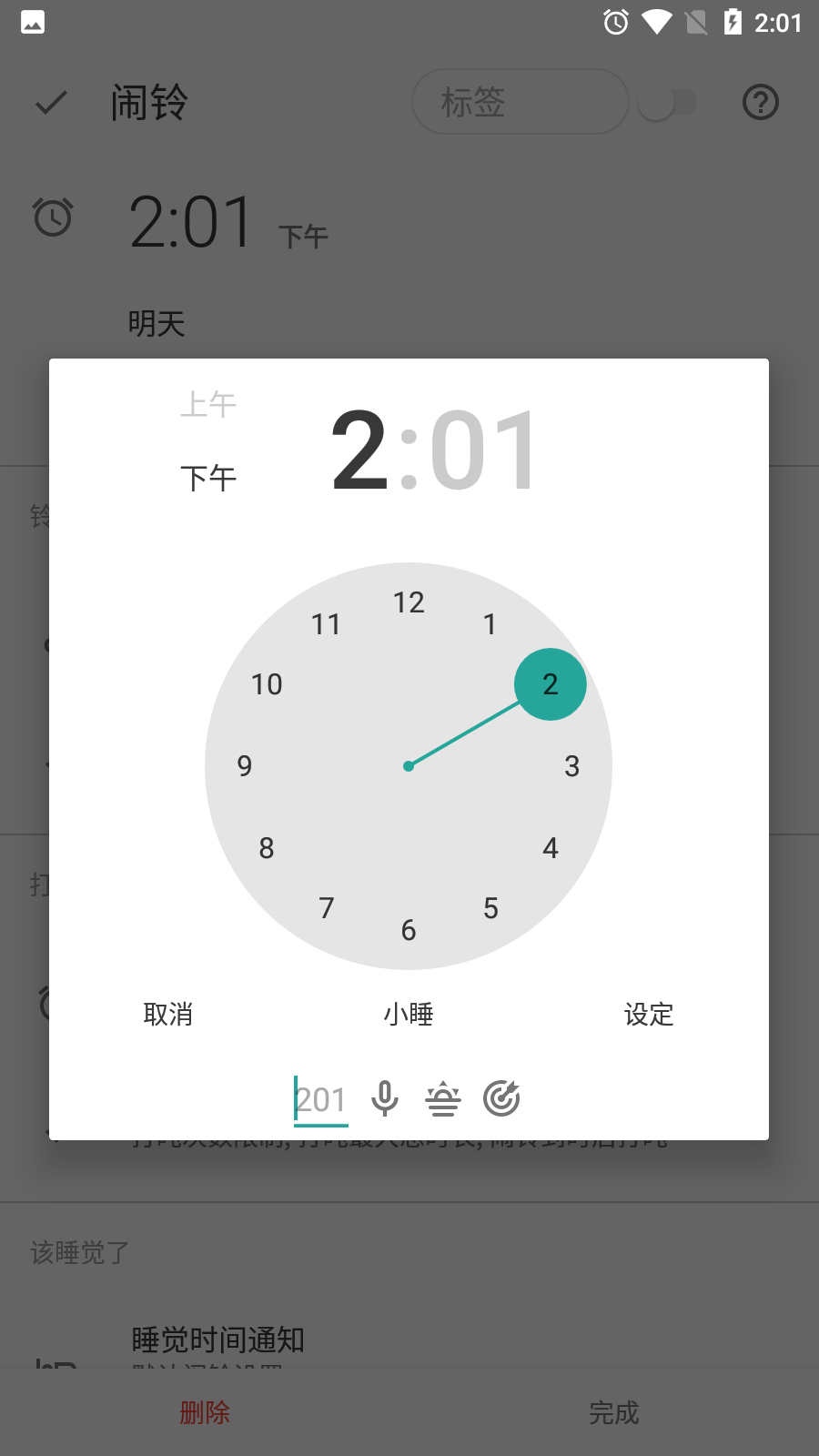Screen dimensions: 819x1456
Task: Tap the sunrise time picker icon
Action: click(x=443, y=1098)
